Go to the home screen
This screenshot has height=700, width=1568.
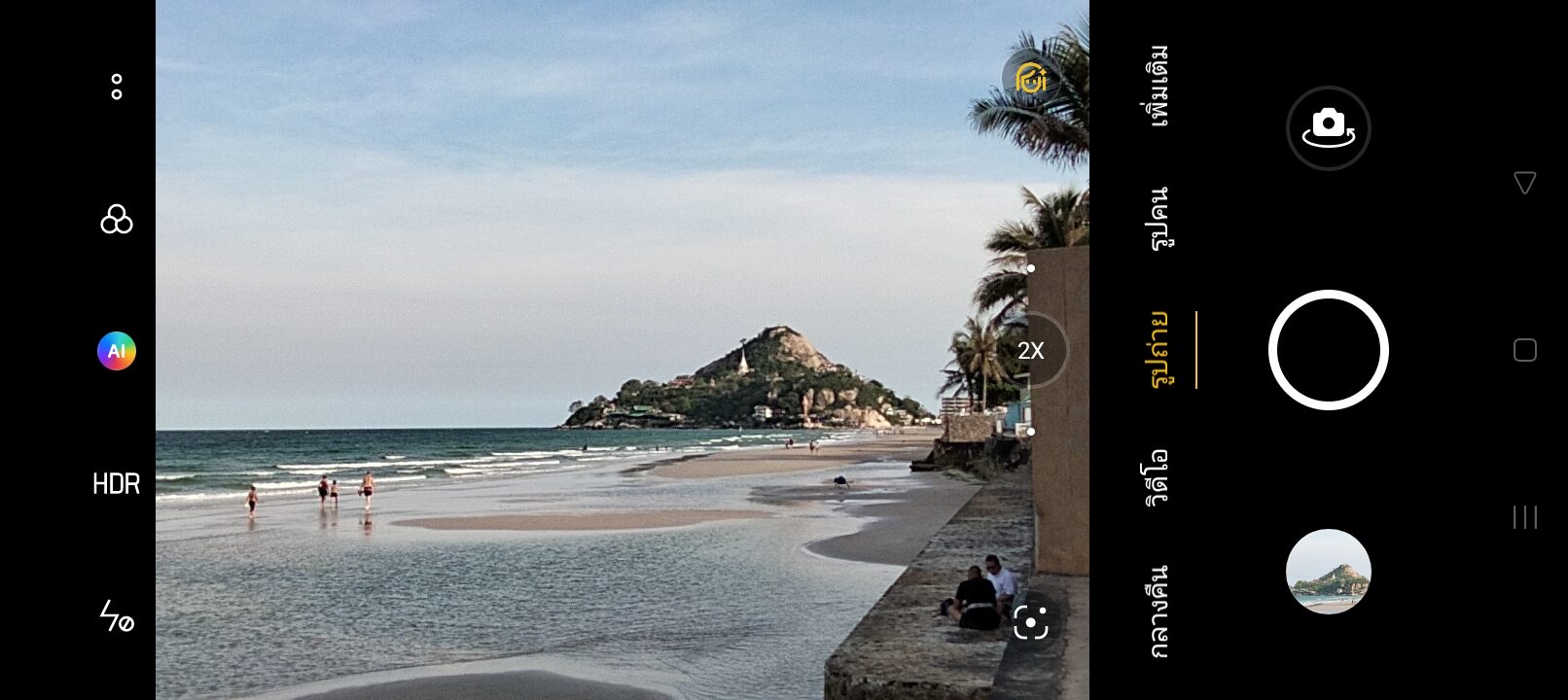pyautogui.click(x=1524, y=350)
